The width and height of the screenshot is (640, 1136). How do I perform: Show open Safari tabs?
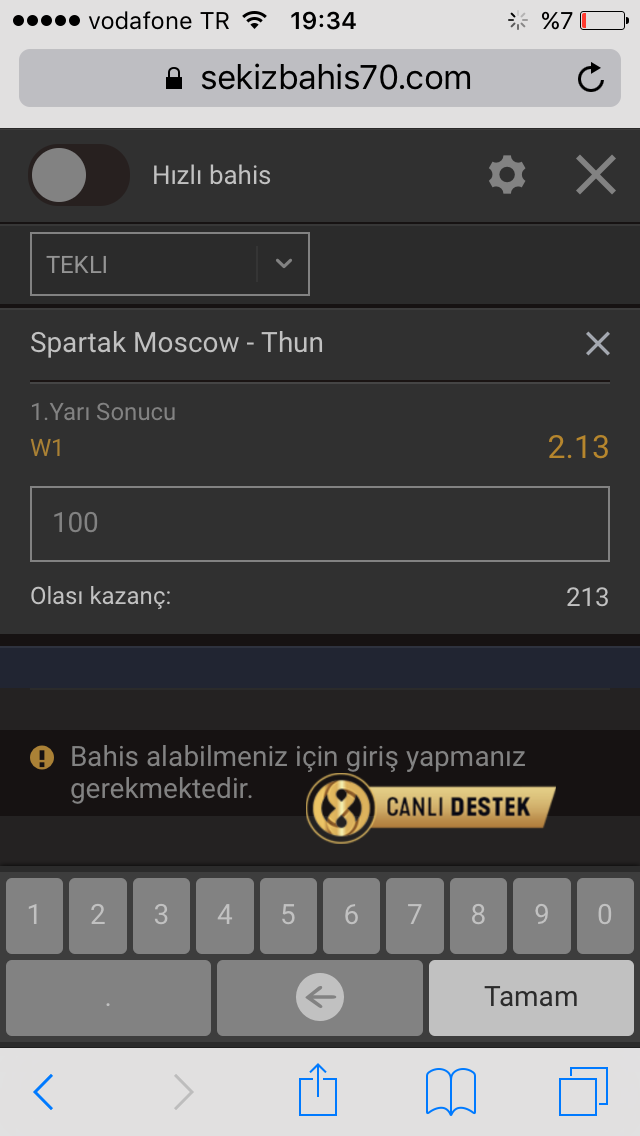click(583, 1091)
